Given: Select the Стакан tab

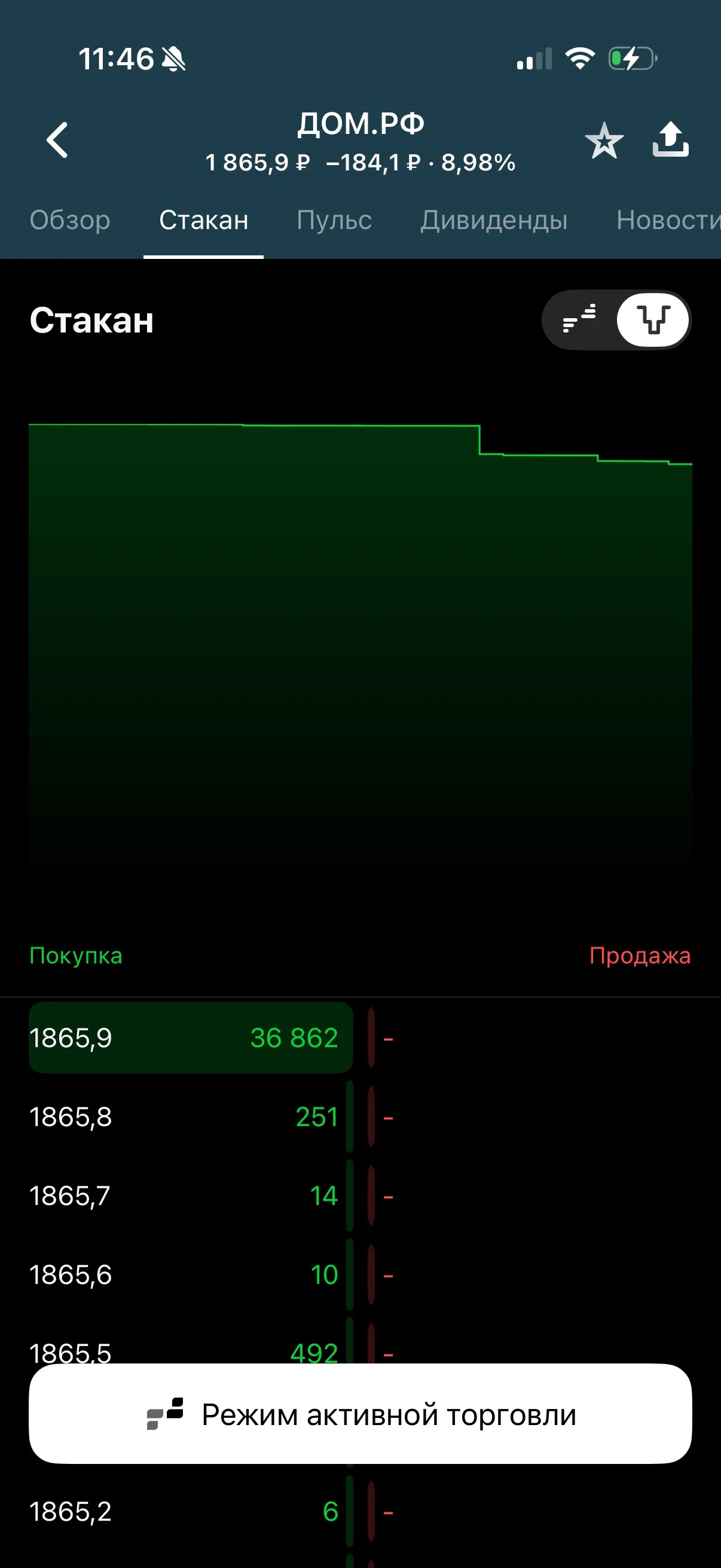Looking at the screenshot, I should (204, 220).
